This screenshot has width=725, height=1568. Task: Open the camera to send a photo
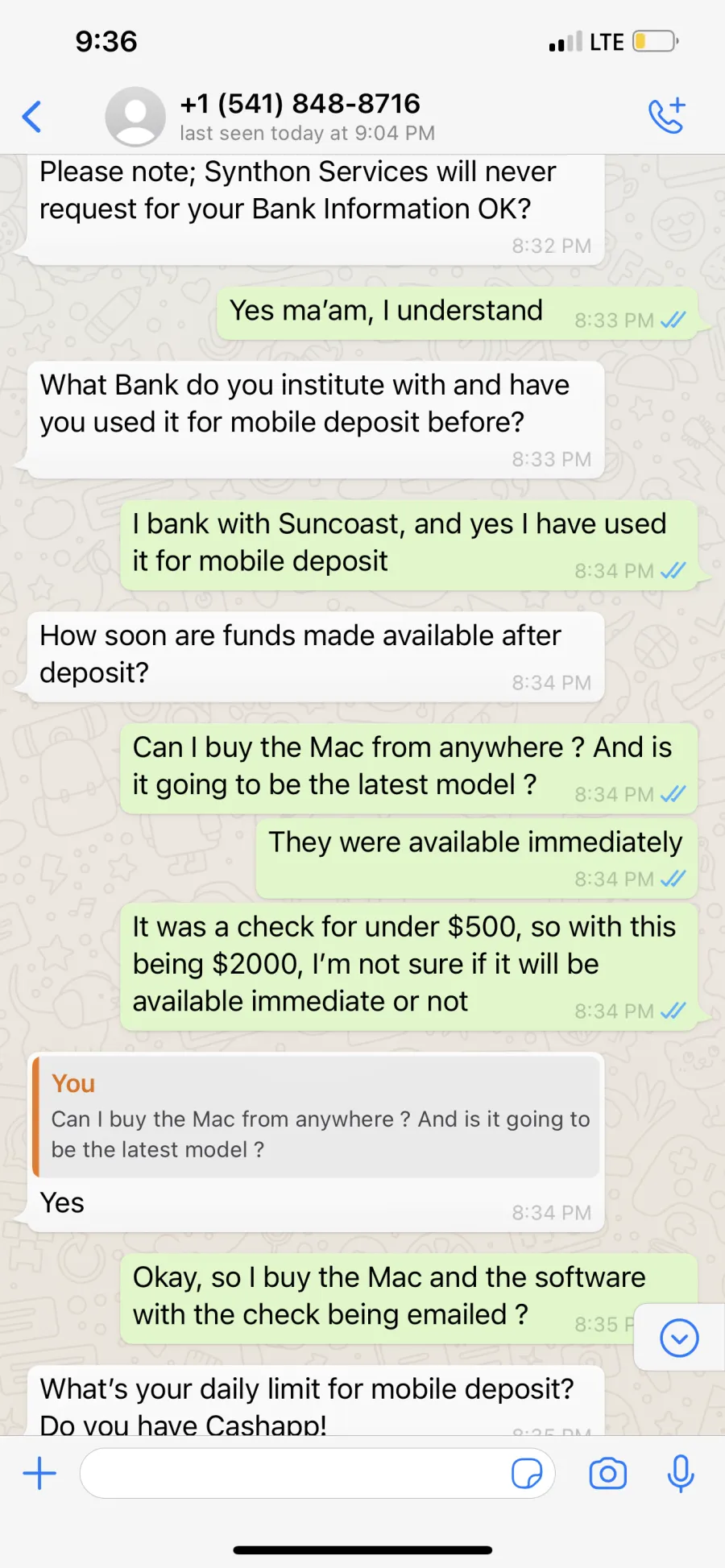[x=608, y=1473]
